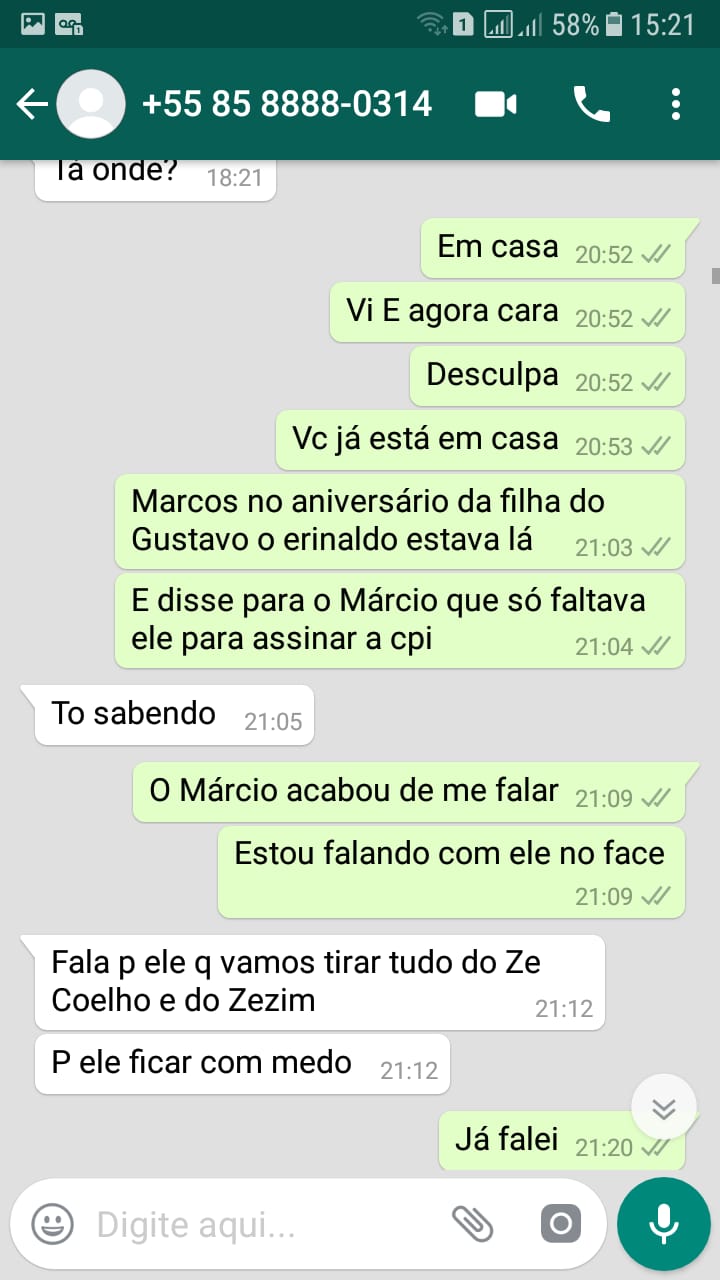Start a voice call
The width and height of the screenshot is (720, 1280).
(591, 104)
